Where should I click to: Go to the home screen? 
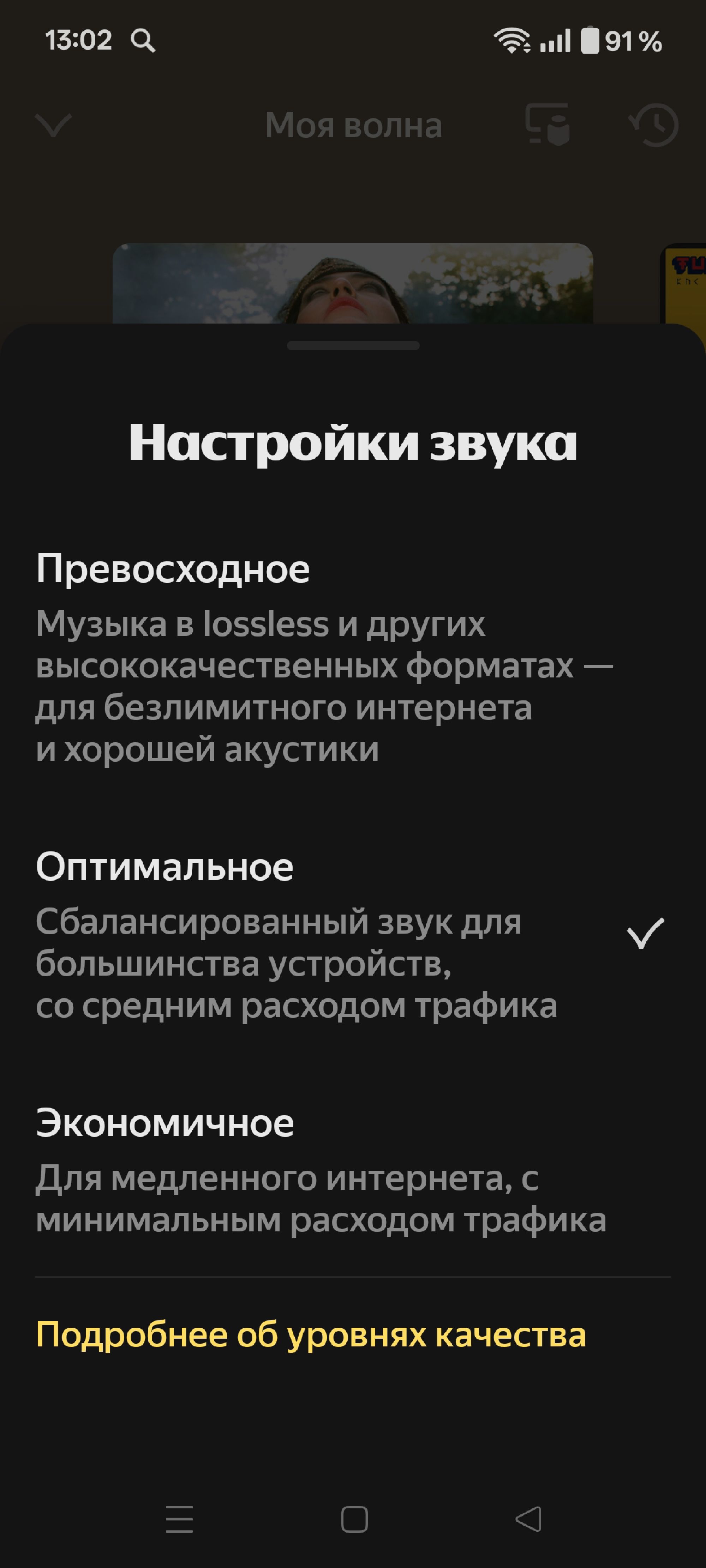[x=354, y=1519]
